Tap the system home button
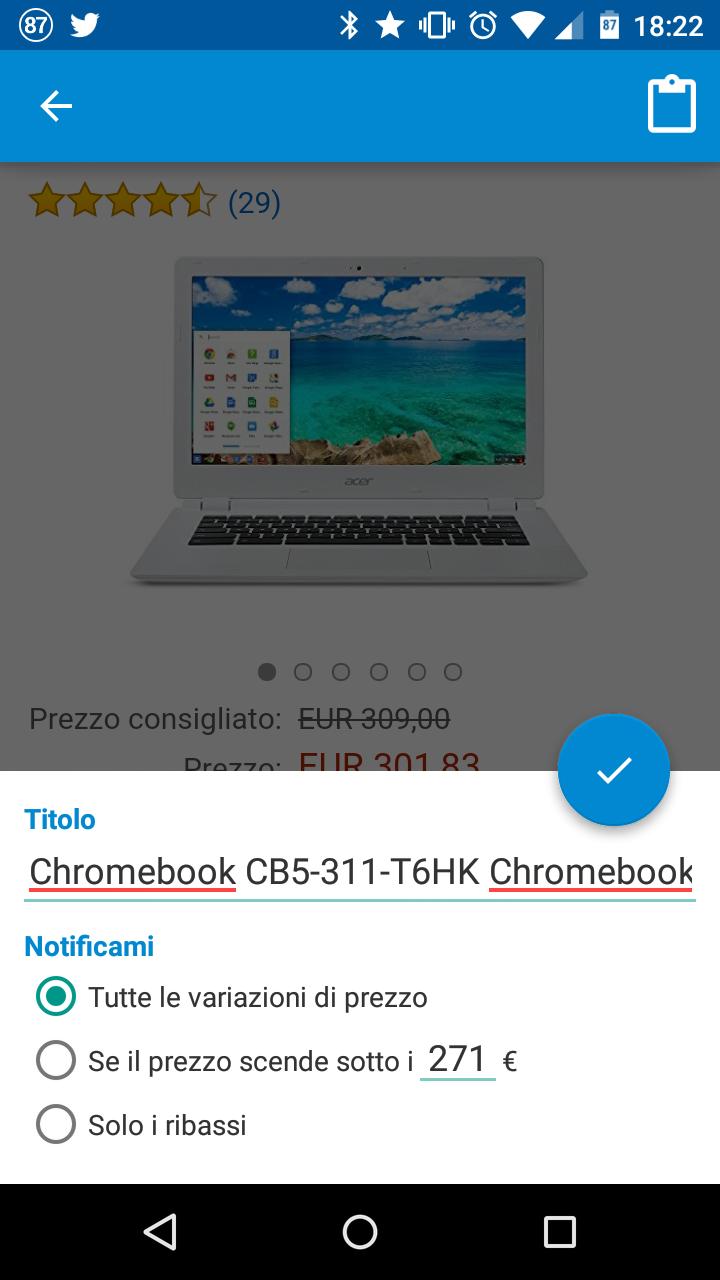The width and height of the screenshot is (720, 1280). click(x=360, y=1232)
